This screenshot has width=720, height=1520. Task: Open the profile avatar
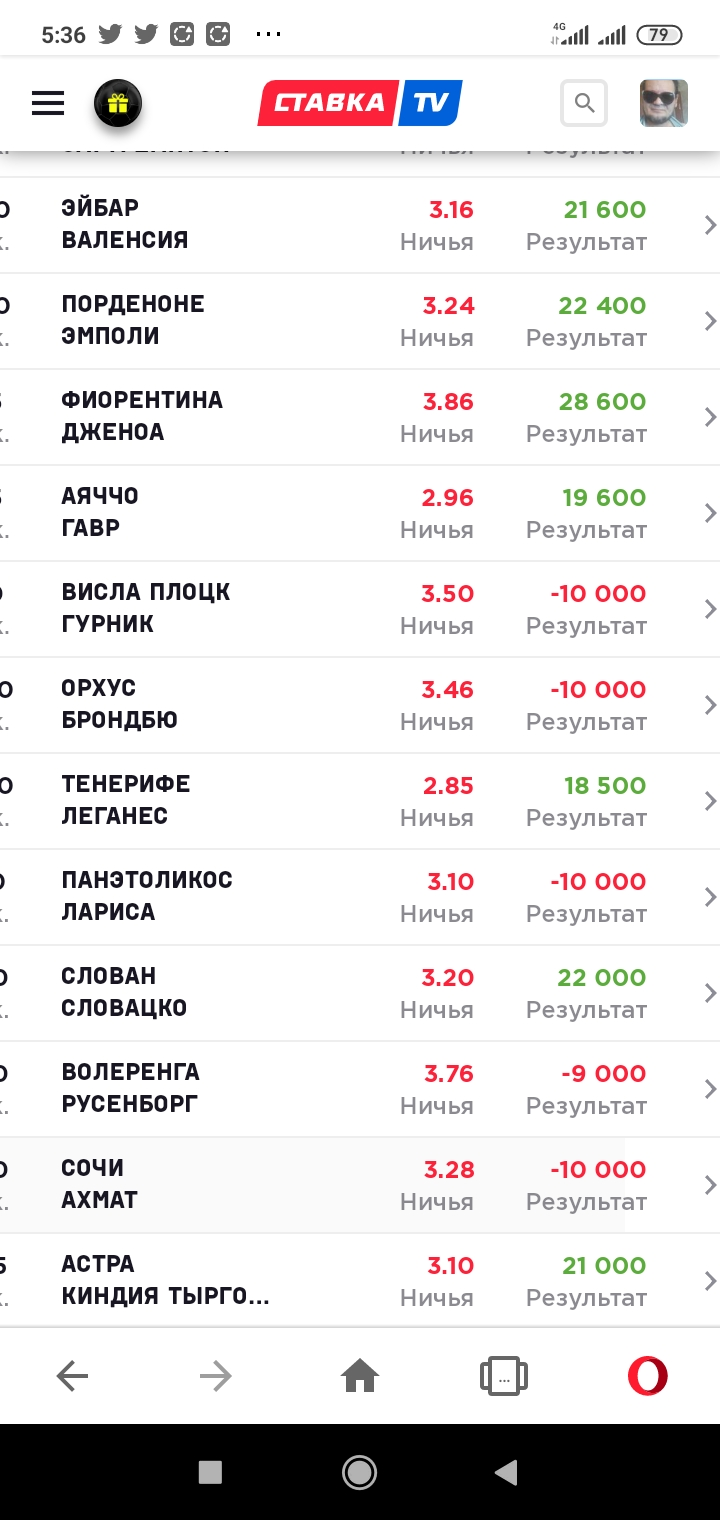click(664, 103)
